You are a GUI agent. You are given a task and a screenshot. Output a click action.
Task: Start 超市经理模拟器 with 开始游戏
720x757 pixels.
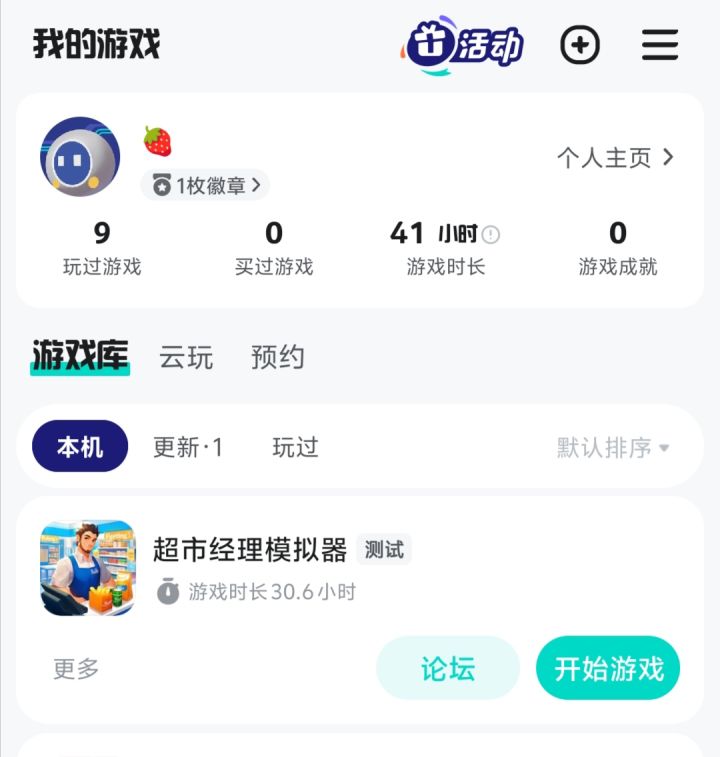pos(608,668)
